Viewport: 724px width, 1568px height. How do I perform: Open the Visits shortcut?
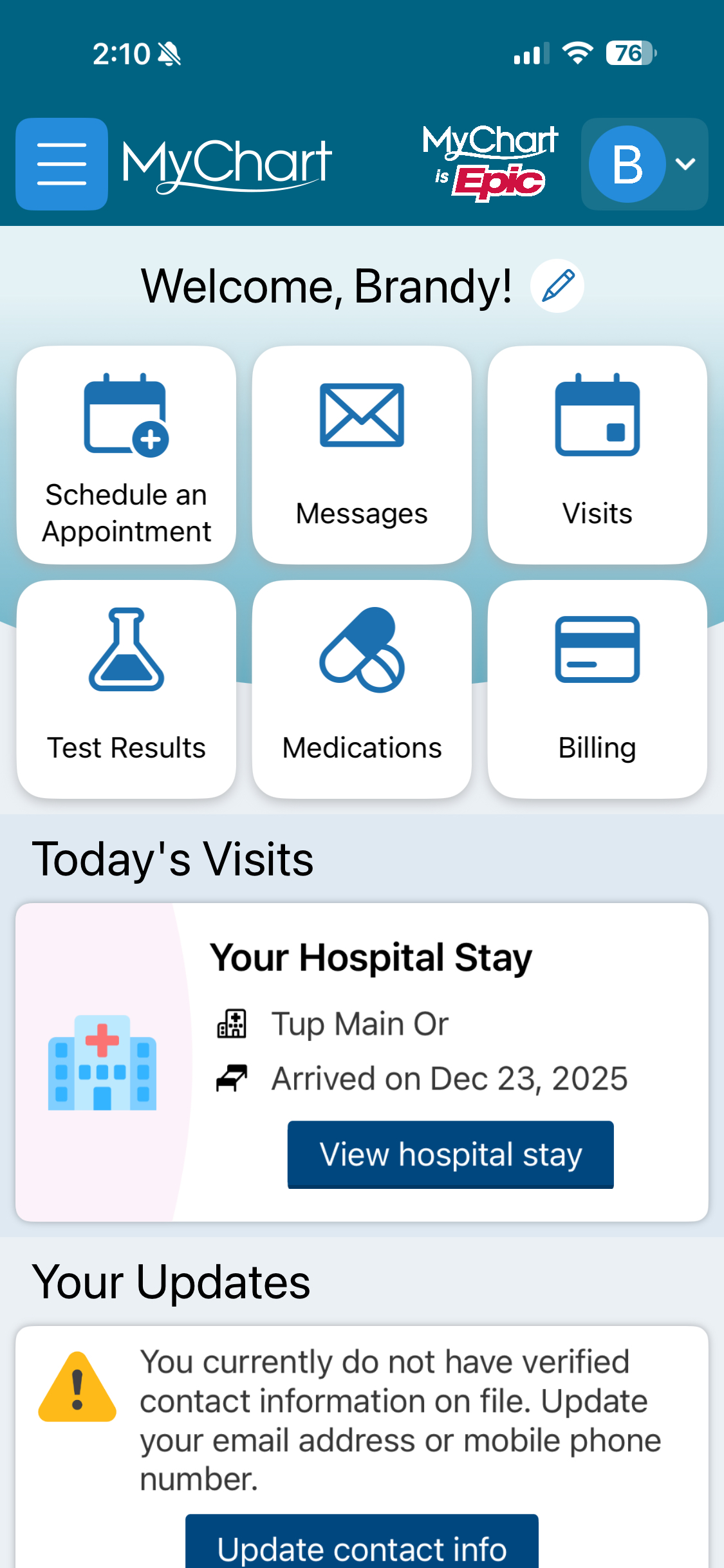point(597,455)
